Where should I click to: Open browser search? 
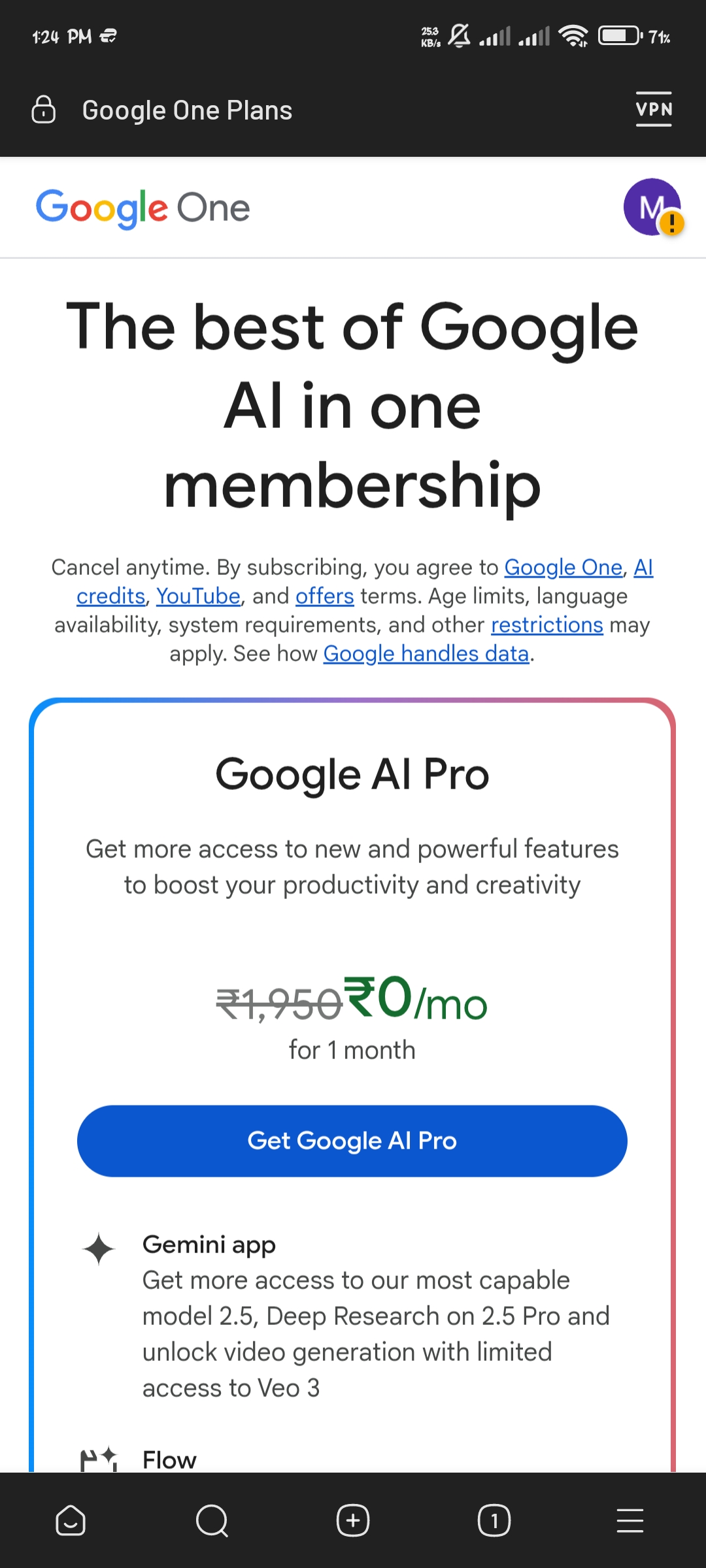coord(212,1521)
